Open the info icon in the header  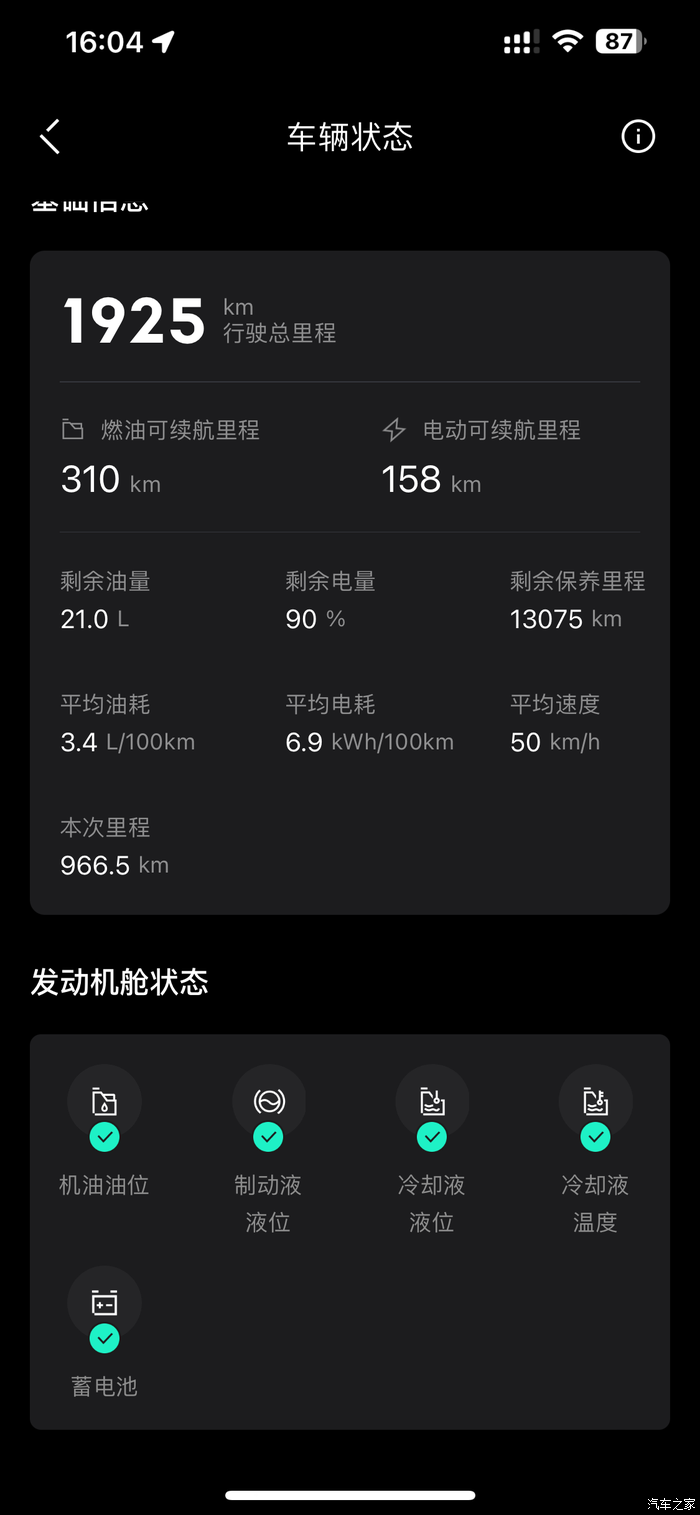click(x=638, y=136)
